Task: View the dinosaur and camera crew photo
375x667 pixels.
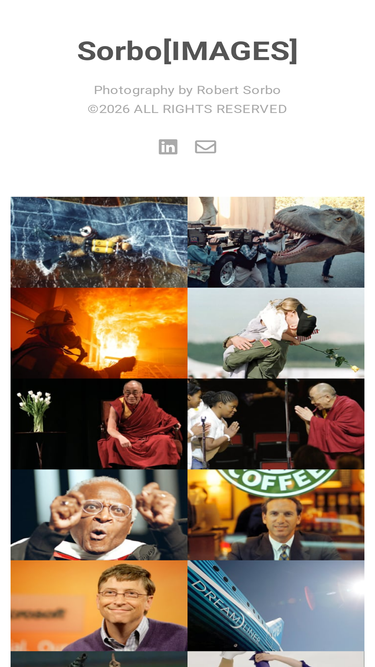Action: (x=276, y=242)
